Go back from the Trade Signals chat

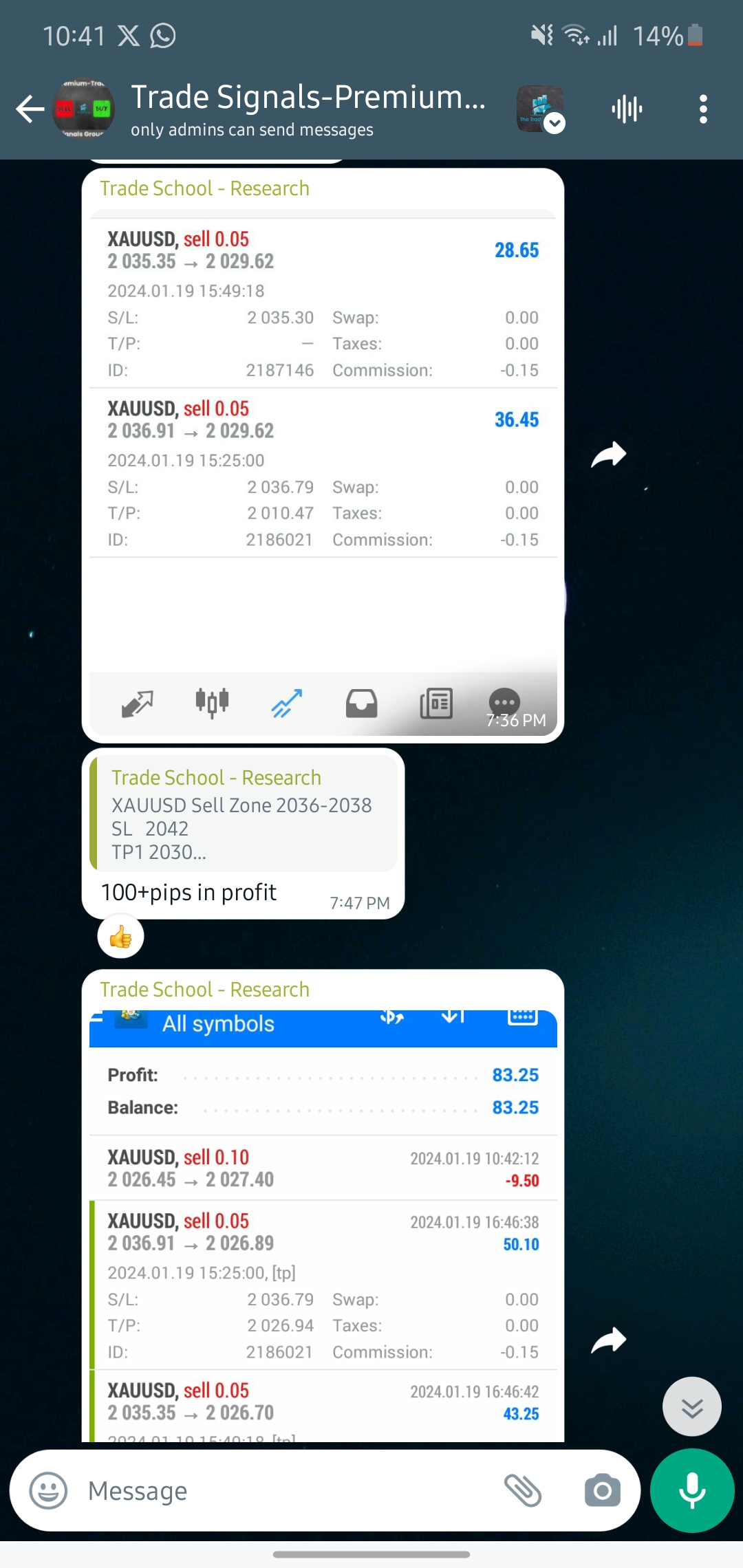point(30,109)
